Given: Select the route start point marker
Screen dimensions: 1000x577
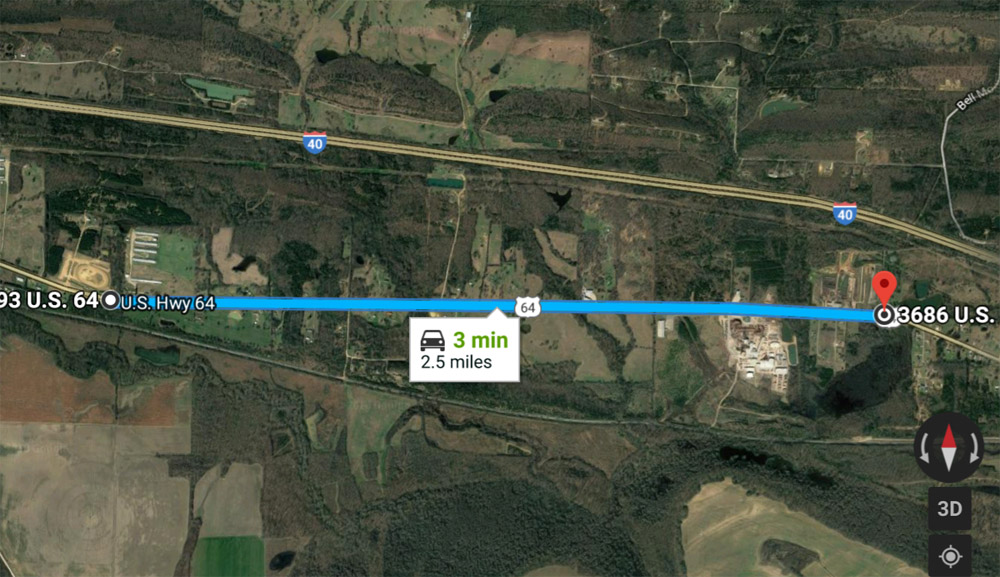Looking at the screenshot, I should tap(110, 300).
